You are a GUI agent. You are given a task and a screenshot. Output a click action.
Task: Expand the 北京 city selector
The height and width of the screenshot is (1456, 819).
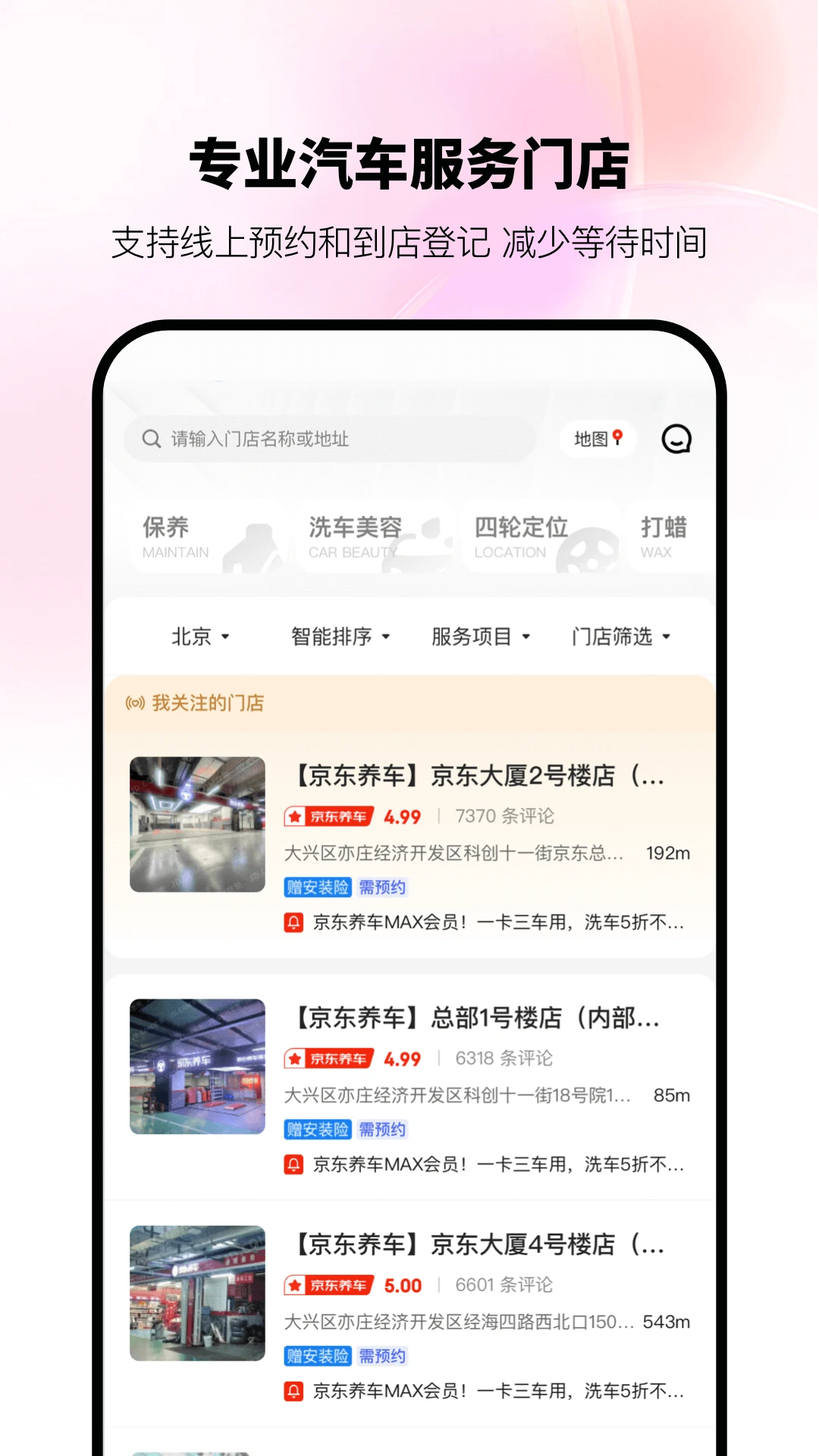coord(202,637)
